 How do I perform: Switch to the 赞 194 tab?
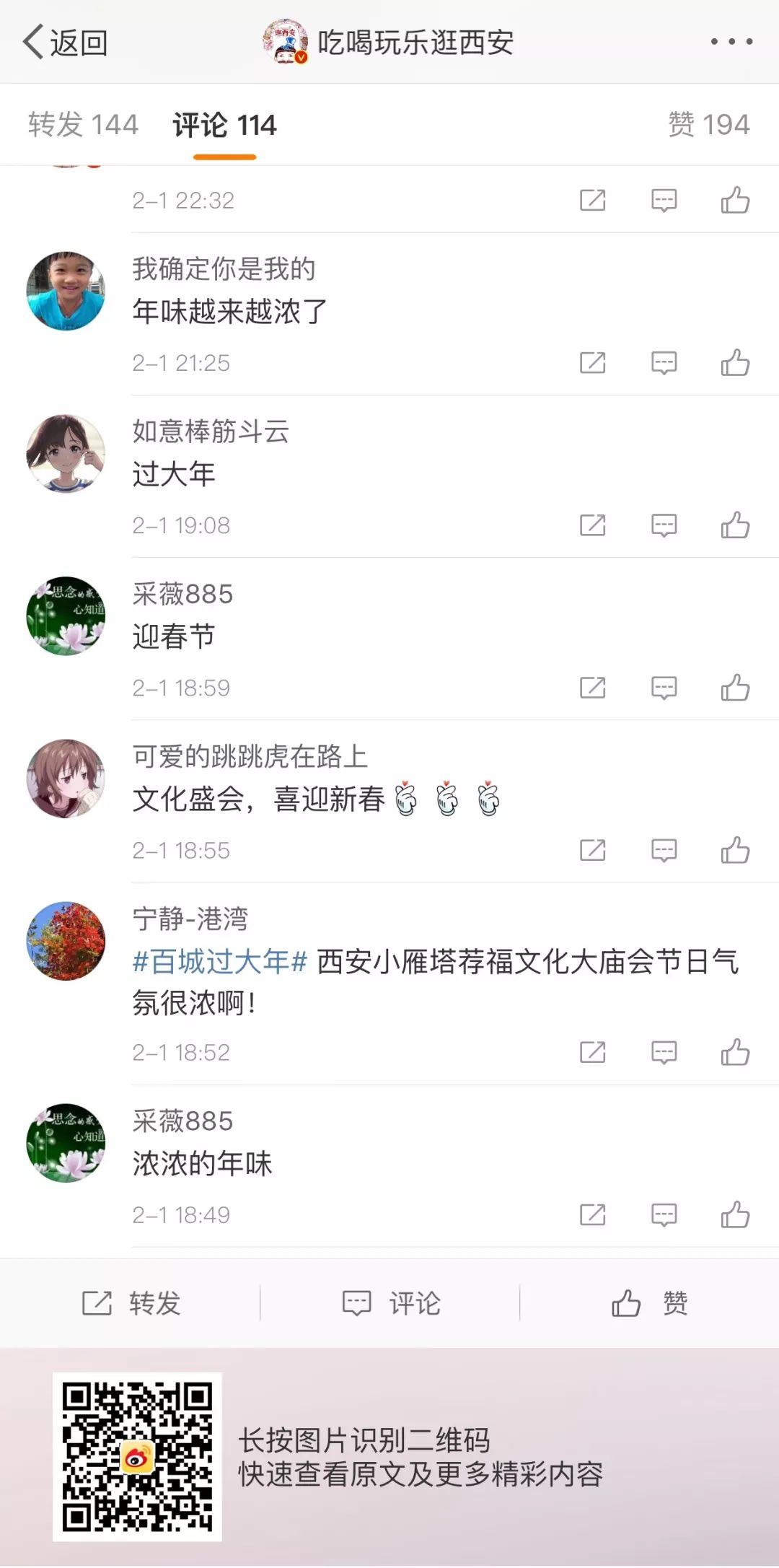pyautogui.click(x=708, y=125)
